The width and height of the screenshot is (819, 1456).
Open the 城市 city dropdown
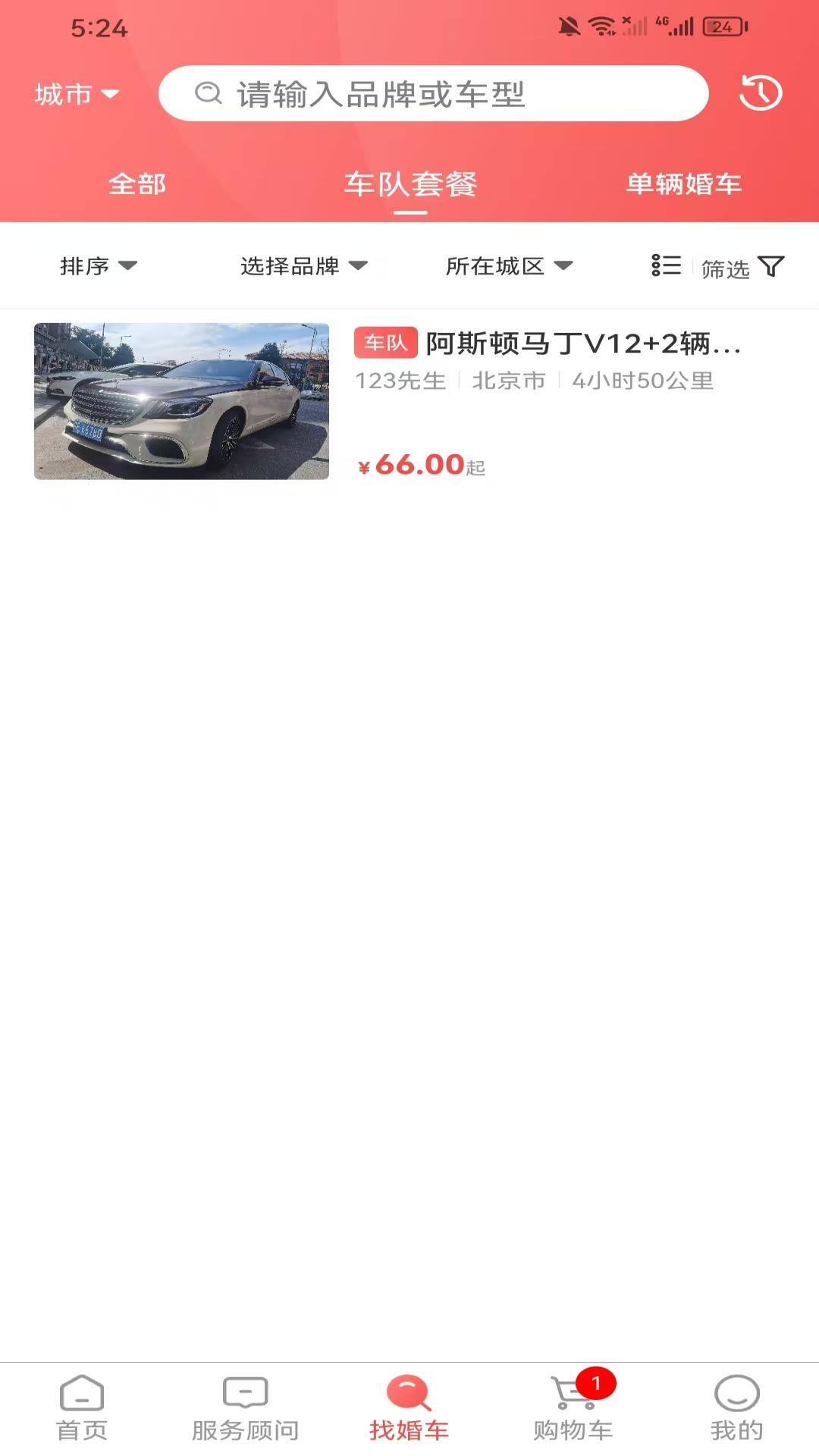point(76,94)
